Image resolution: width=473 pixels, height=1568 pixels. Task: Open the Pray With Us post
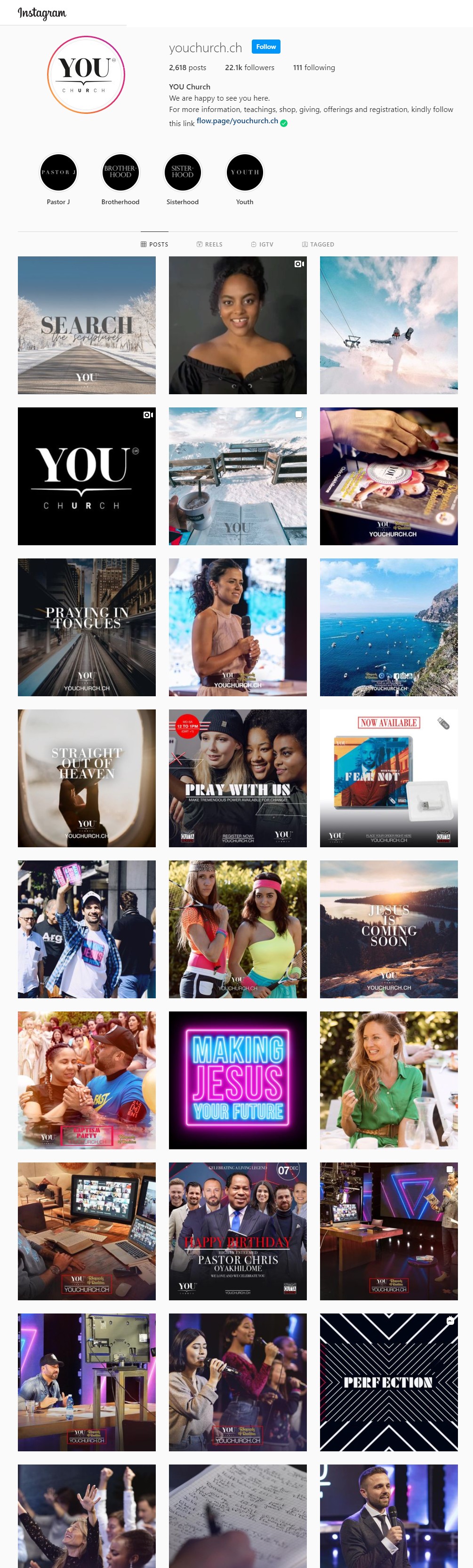tap(237, 778)
